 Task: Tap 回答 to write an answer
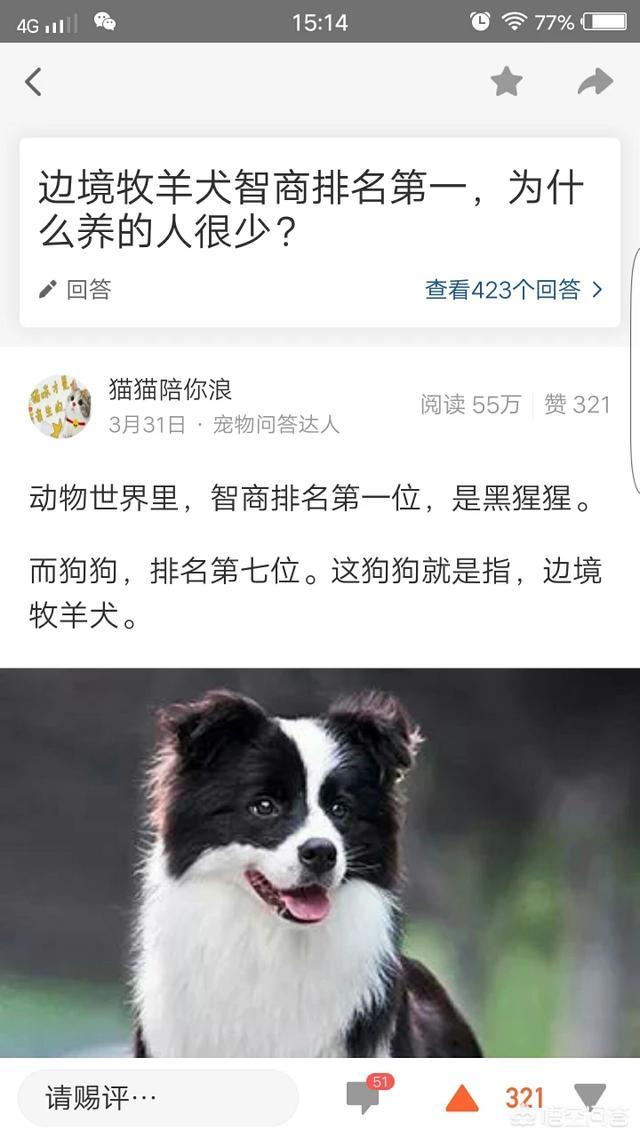click(x=76, y=290)
